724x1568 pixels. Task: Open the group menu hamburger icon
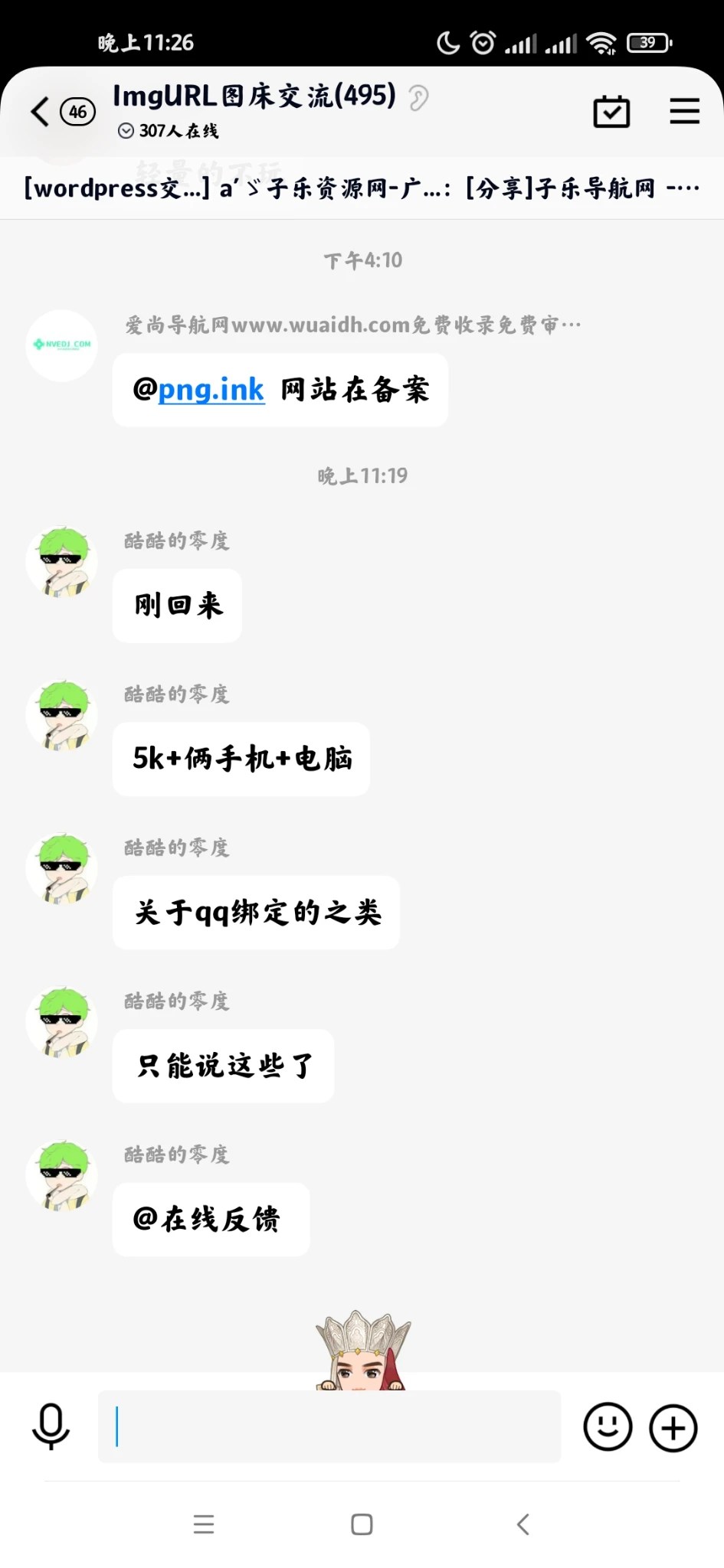pyautogui.click(x=684, y=111)
